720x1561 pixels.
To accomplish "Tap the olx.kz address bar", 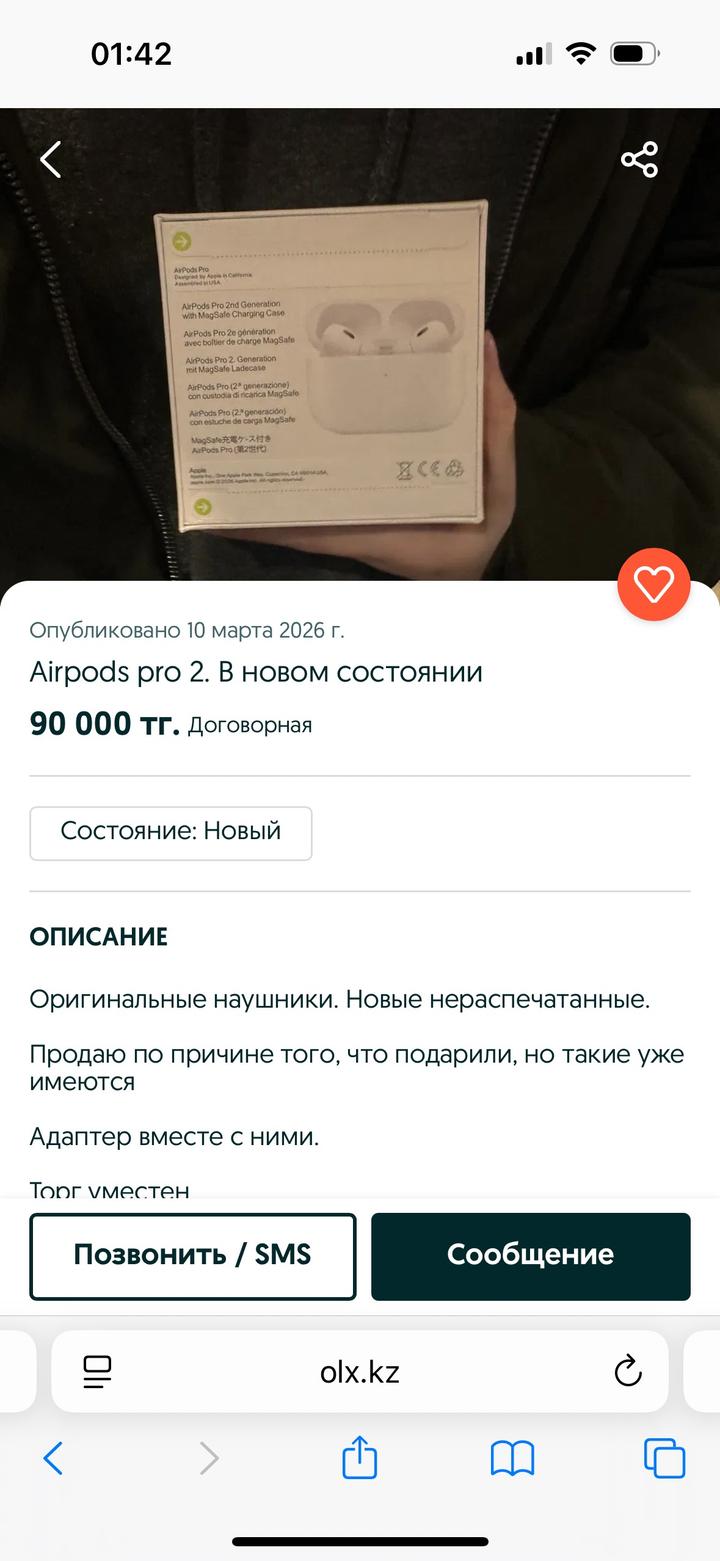I will (360, 1372).
